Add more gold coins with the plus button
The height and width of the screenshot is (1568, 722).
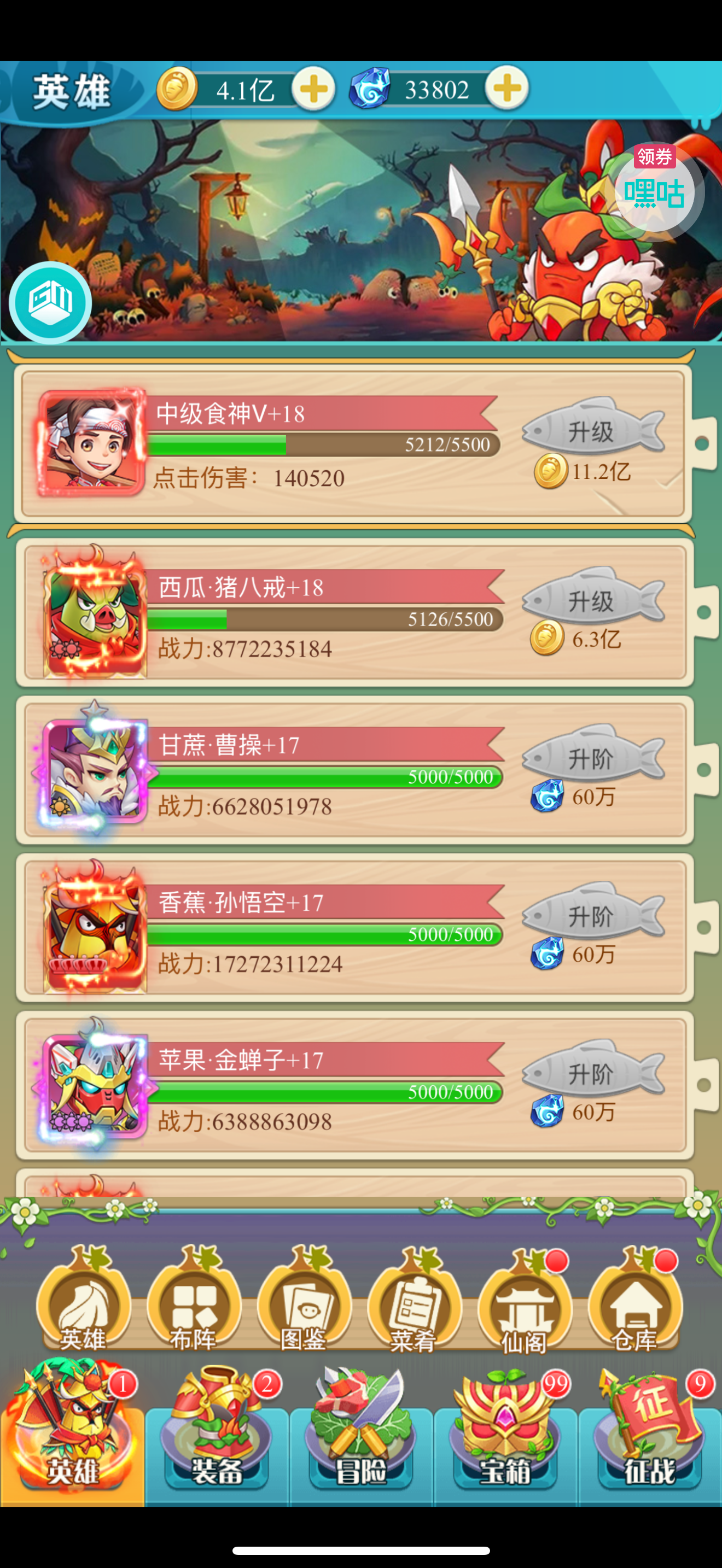pyautogui.click(x=313, y=89)
